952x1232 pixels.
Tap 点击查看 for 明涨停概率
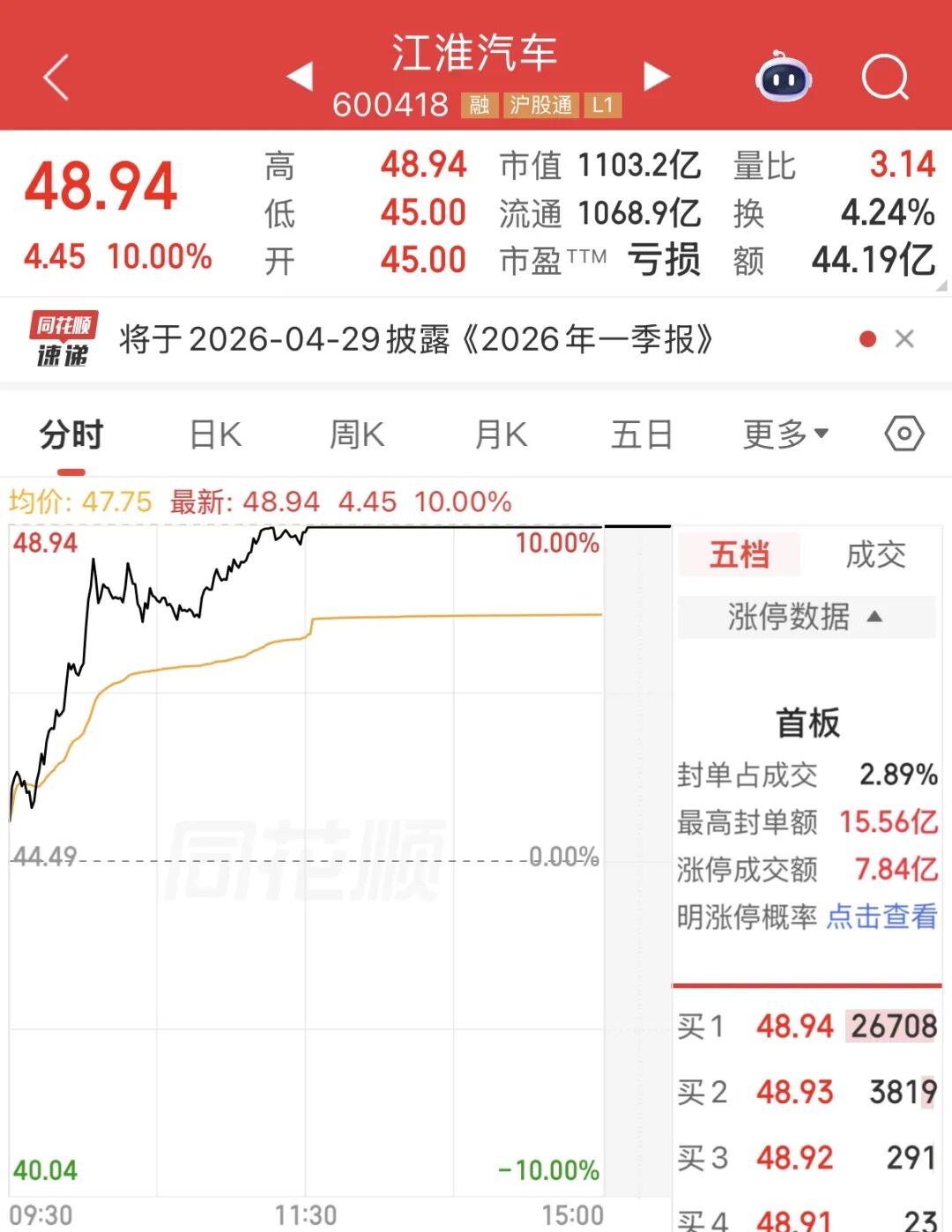(881, 917)
